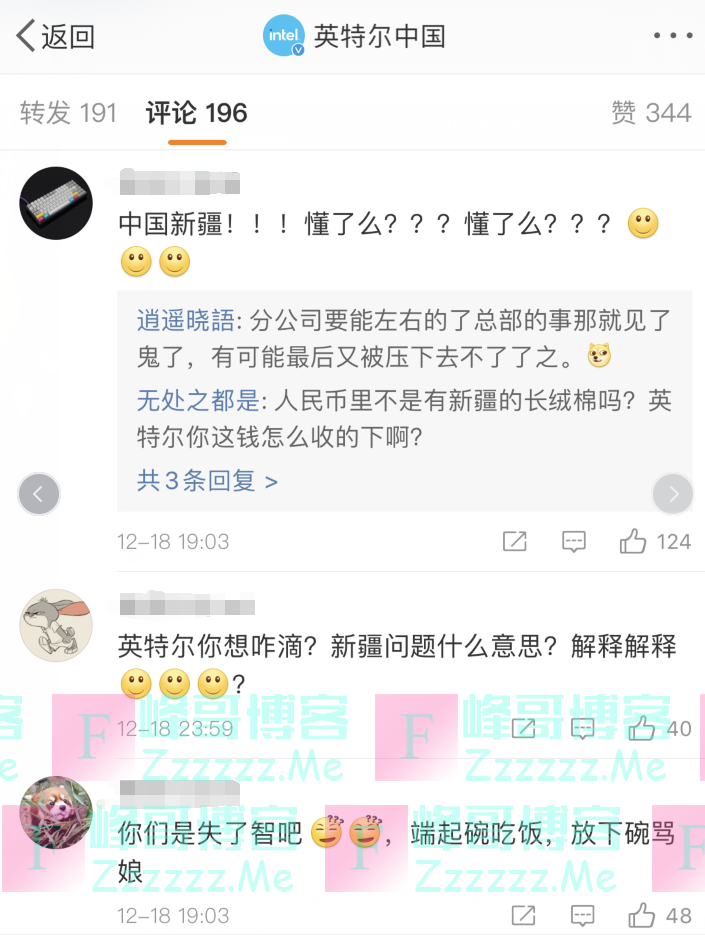Open rabbit-avatar commenter's profile

(x=56, y=624)
